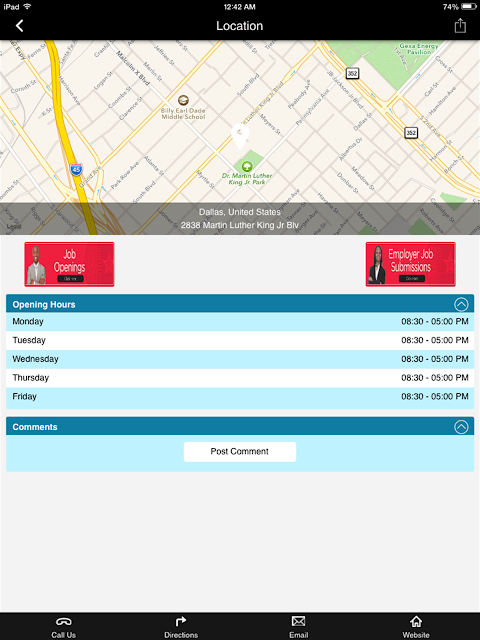Visit the Website from bottom bar
Viewport: 480px width, 640px height.
(416, 627)
